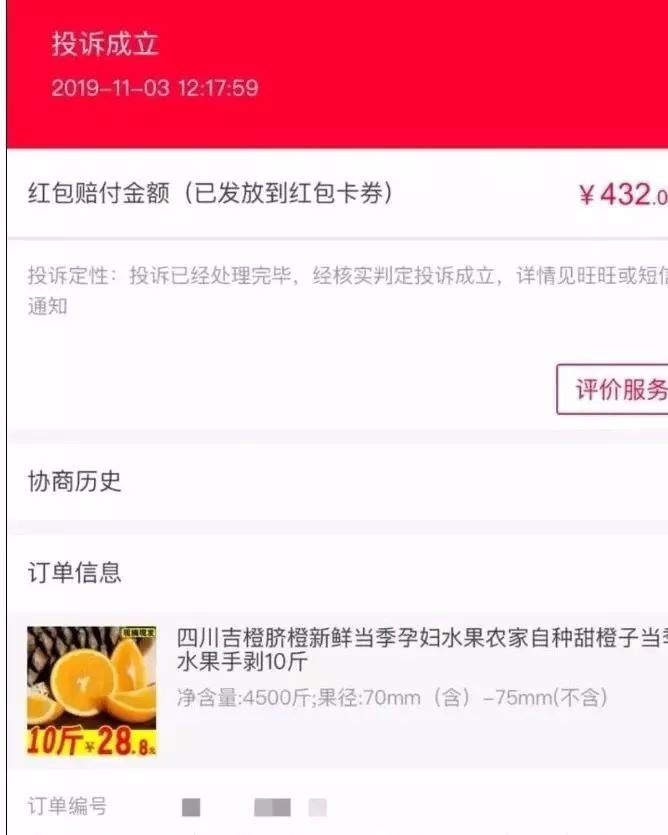
Task: Open the 协商历史 section
Action: point(75,481)
